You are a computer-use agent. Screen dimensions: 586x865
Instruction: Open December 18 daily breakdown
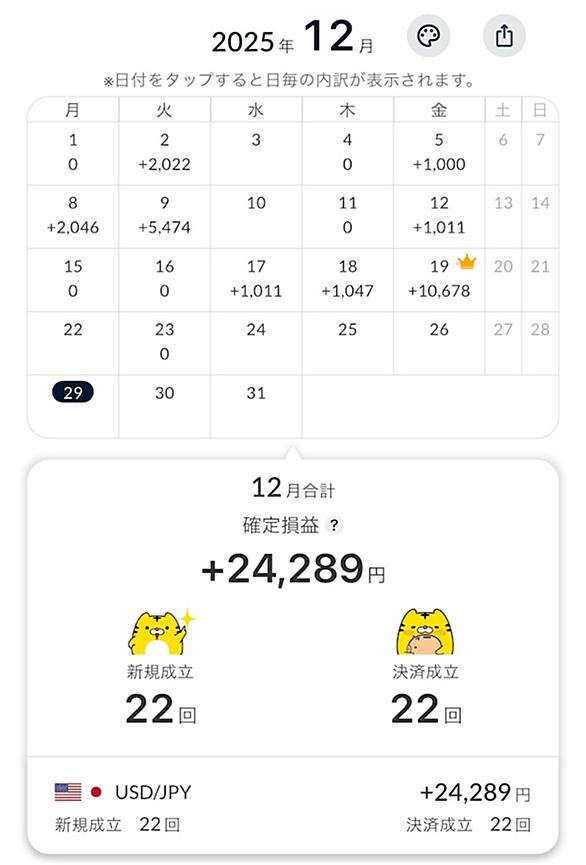(x=348, y=280)
